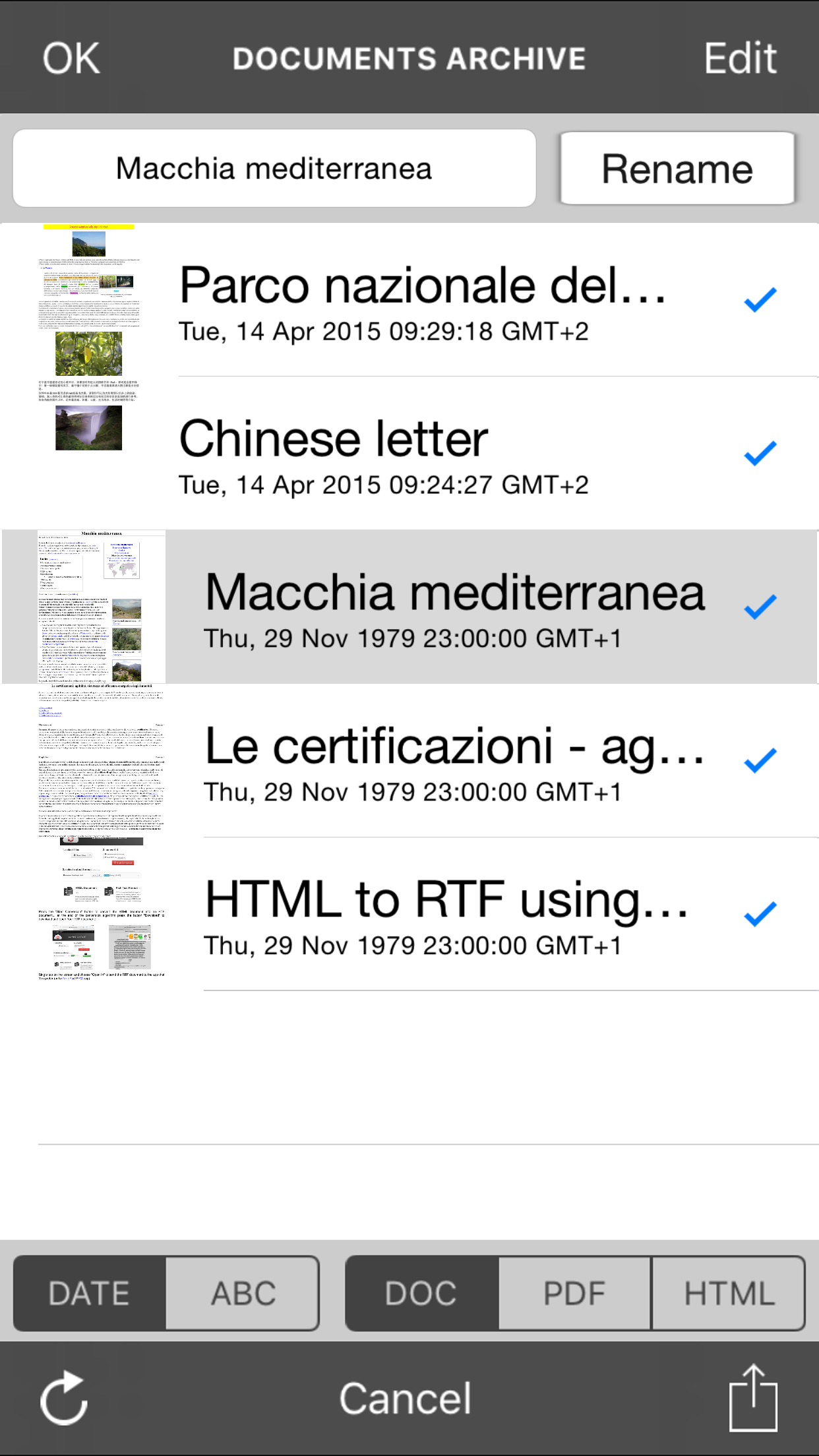Switch sorting to ABC
Image resolution: width=819 pixels, height=1456 pixels.
241,1293
